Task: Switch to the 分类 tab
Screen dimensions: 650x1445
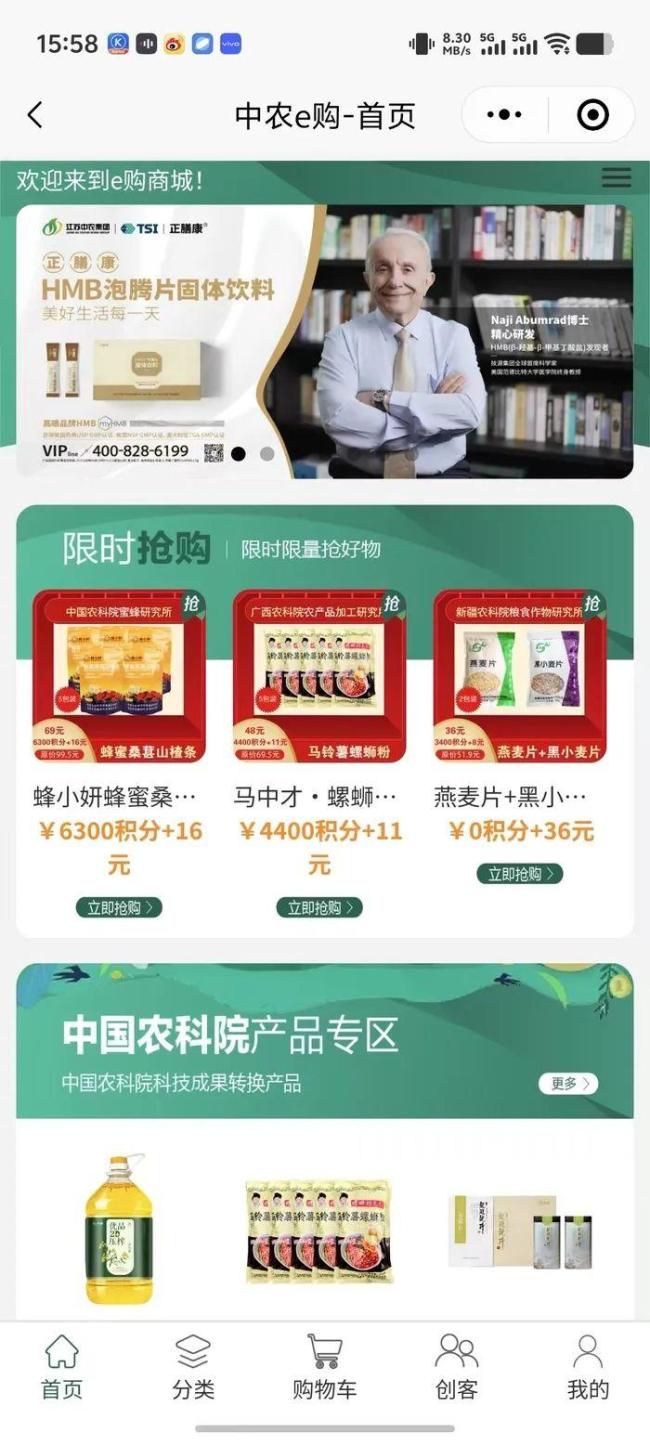Action: [x=193, y=1366]
